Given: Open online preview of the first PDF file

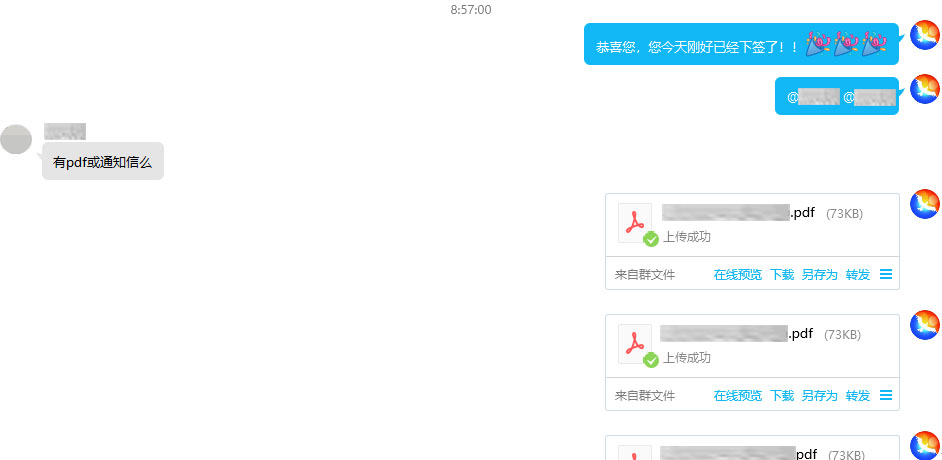Looking at the screenshot, I should pyautogui.click(x=737, y=275).
